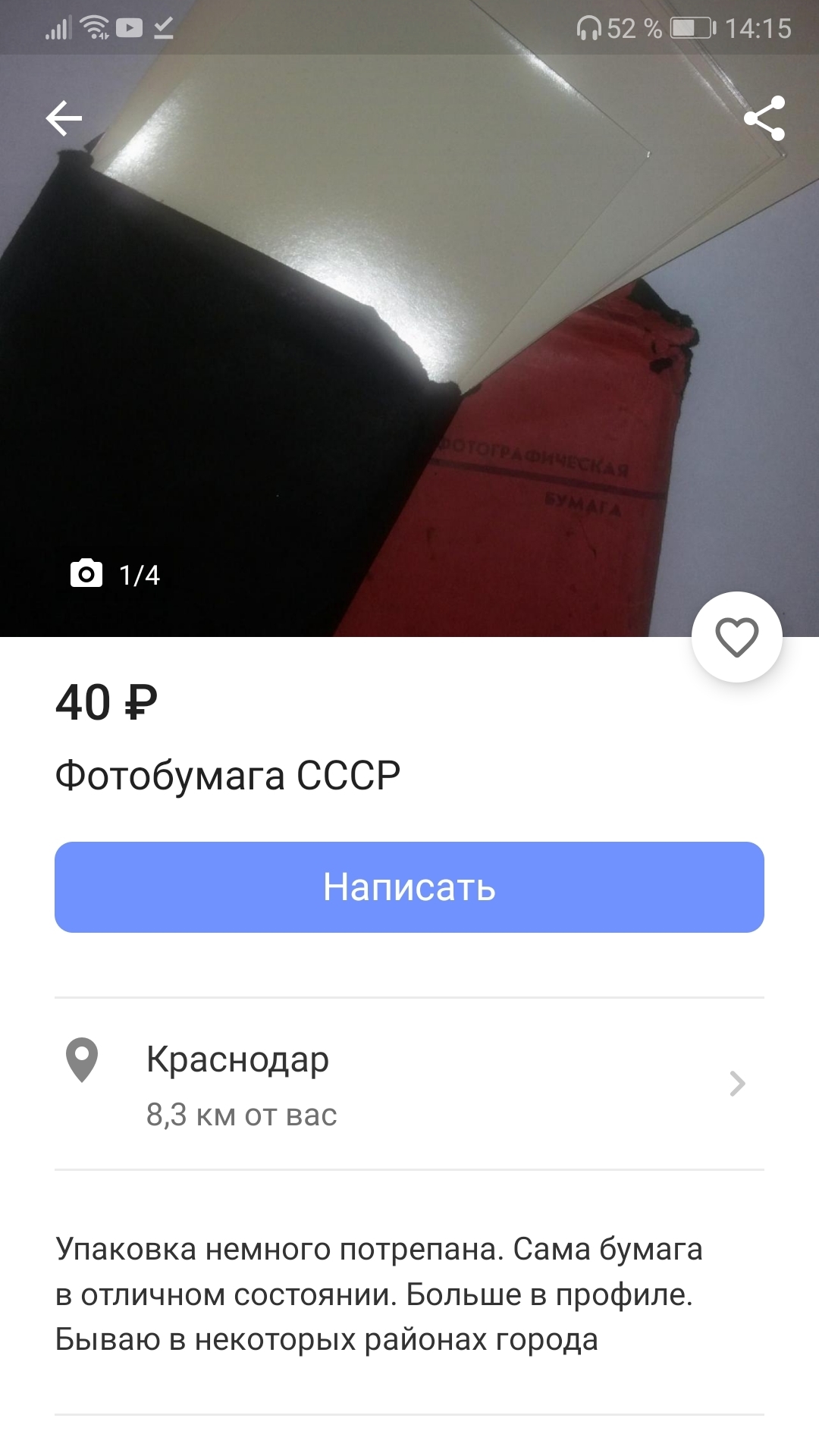Screen dimensions: 819x1456
Task: Tap the Написать button to message seller
Action: (x=409, y=886)
